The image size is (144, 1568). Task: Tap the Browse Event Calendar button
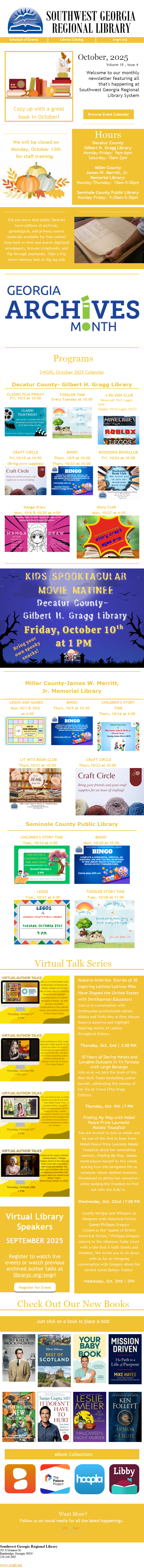click(108, 114)
